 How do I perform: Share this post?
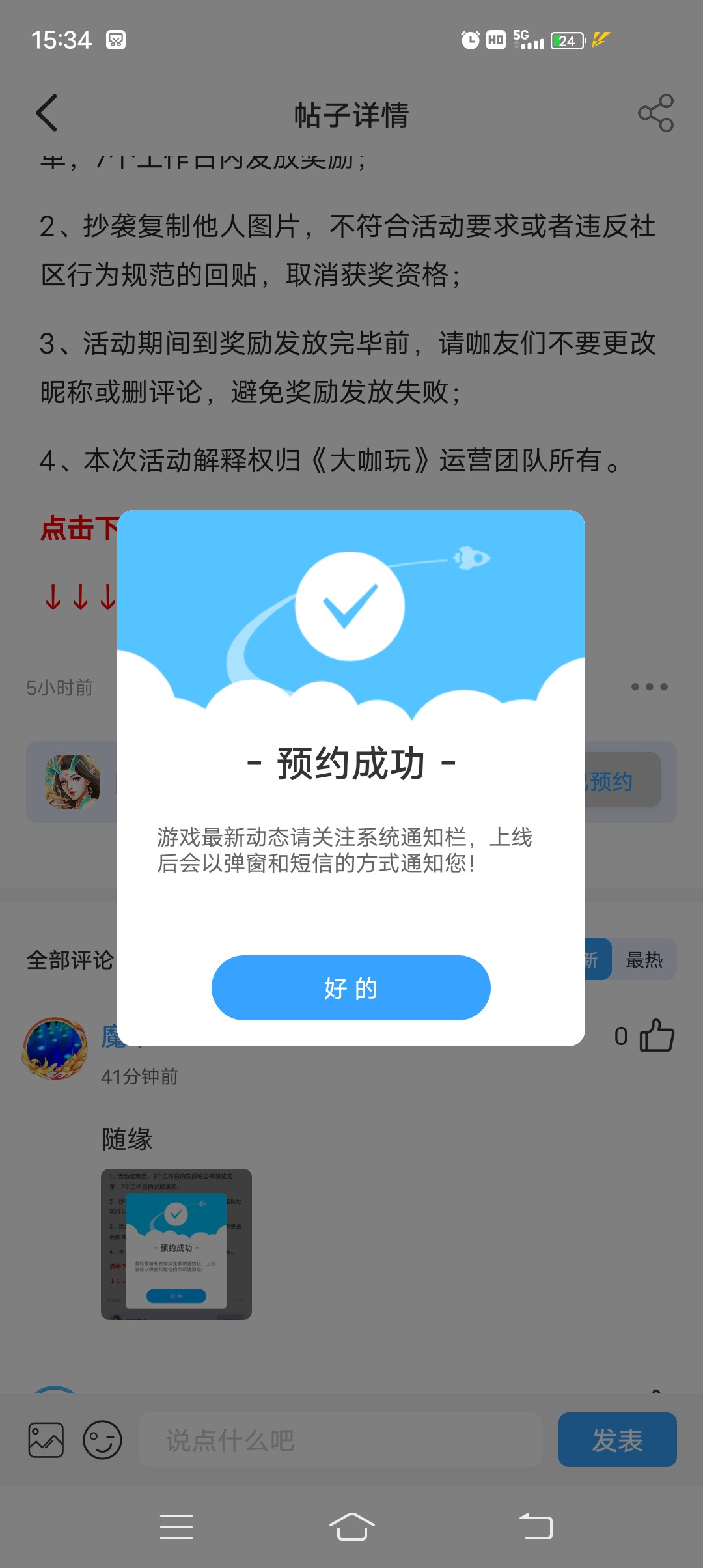tap(655, 113)
